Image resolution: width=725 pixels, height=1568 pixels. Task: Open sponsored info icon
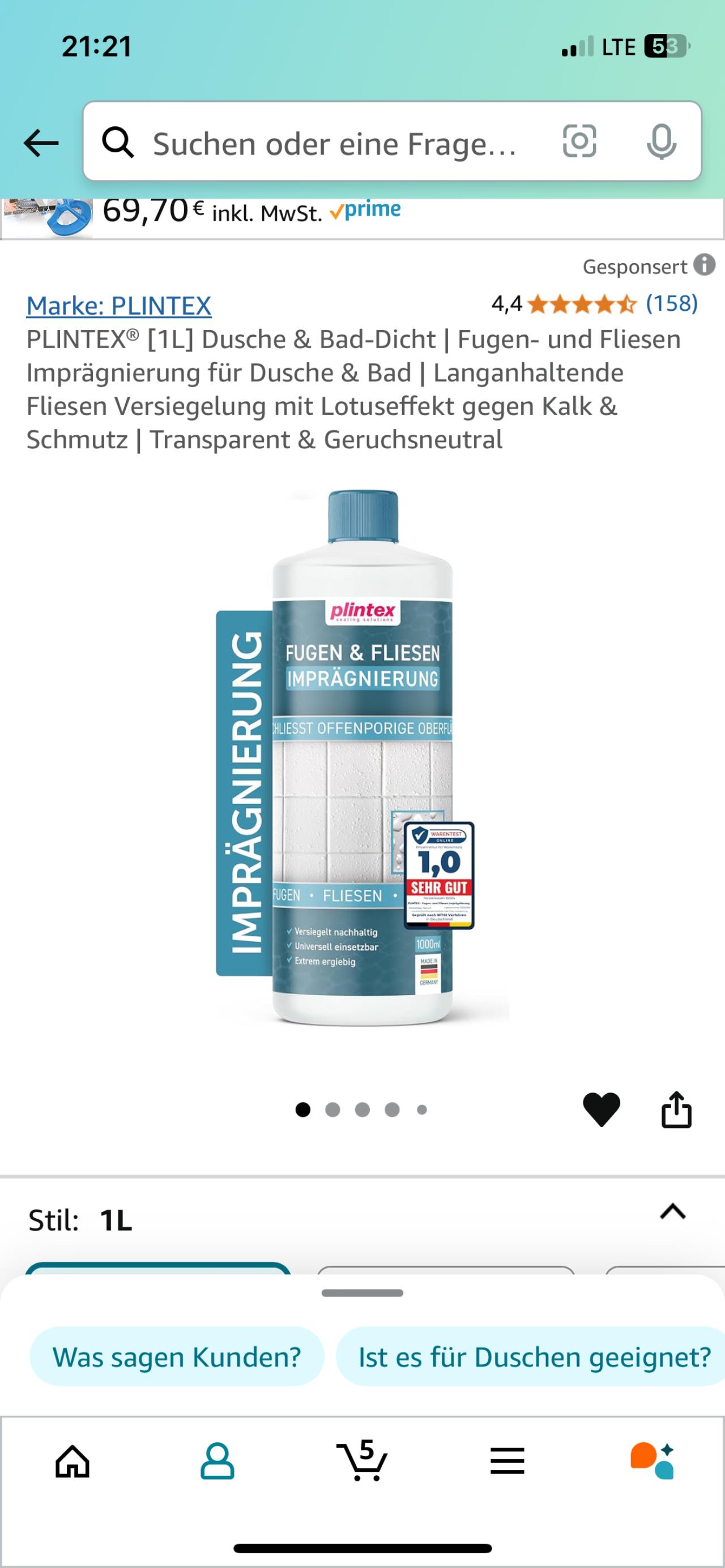(x=704, y=265)
